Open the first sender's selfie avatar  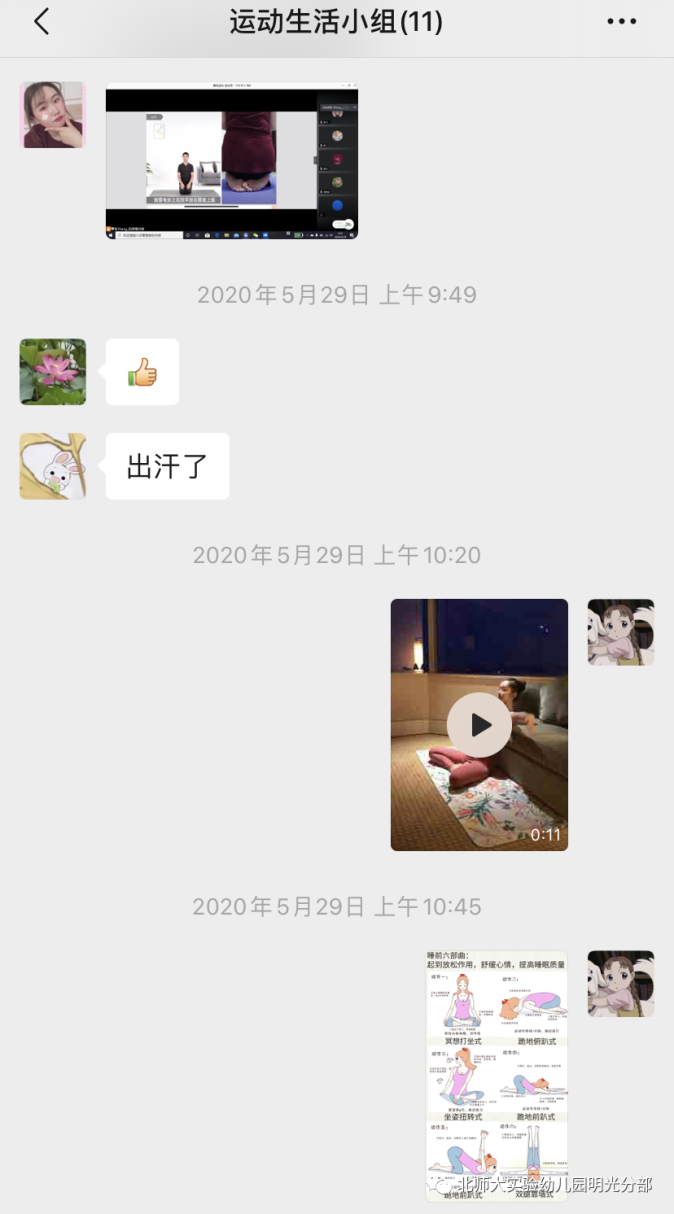(53, 115)
